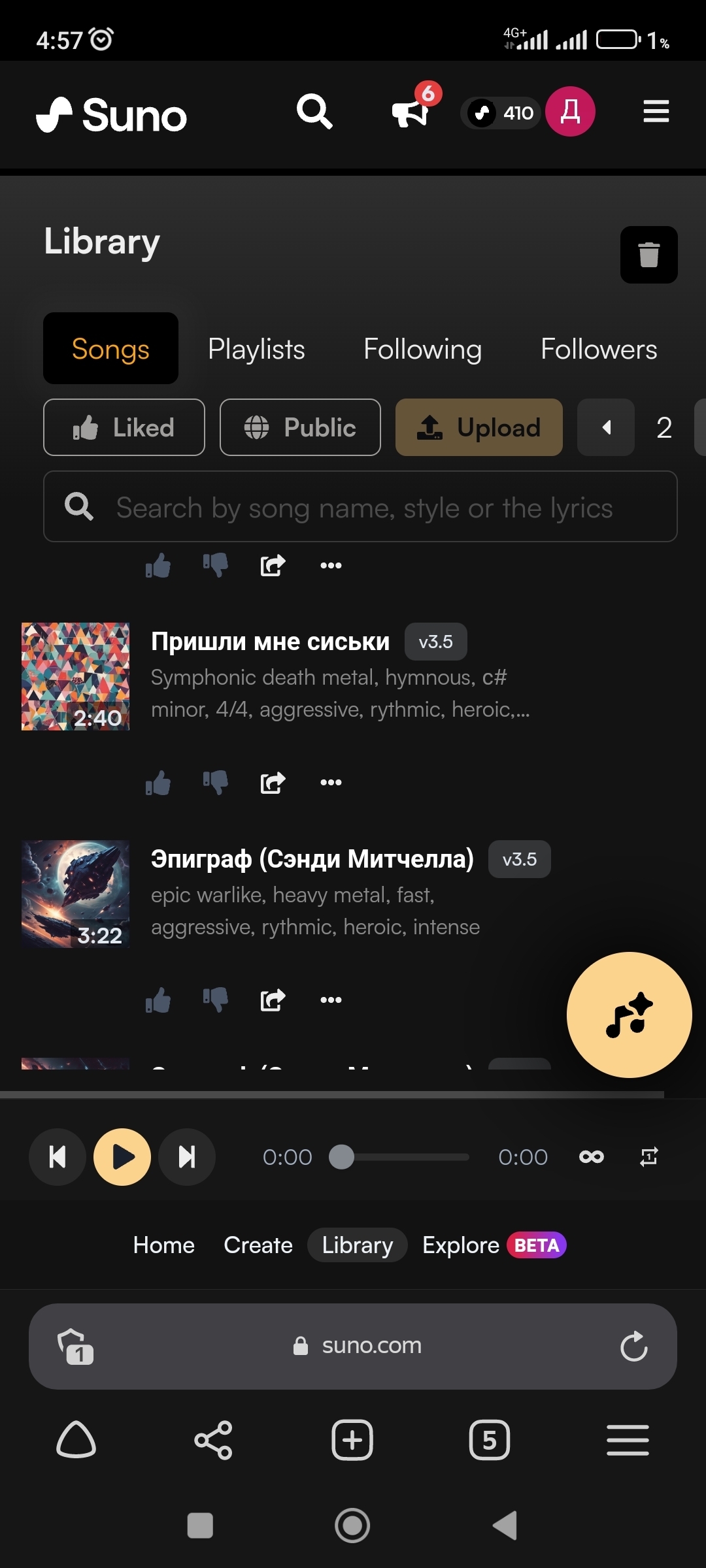Open the trash bin in Library

point(648,255)
